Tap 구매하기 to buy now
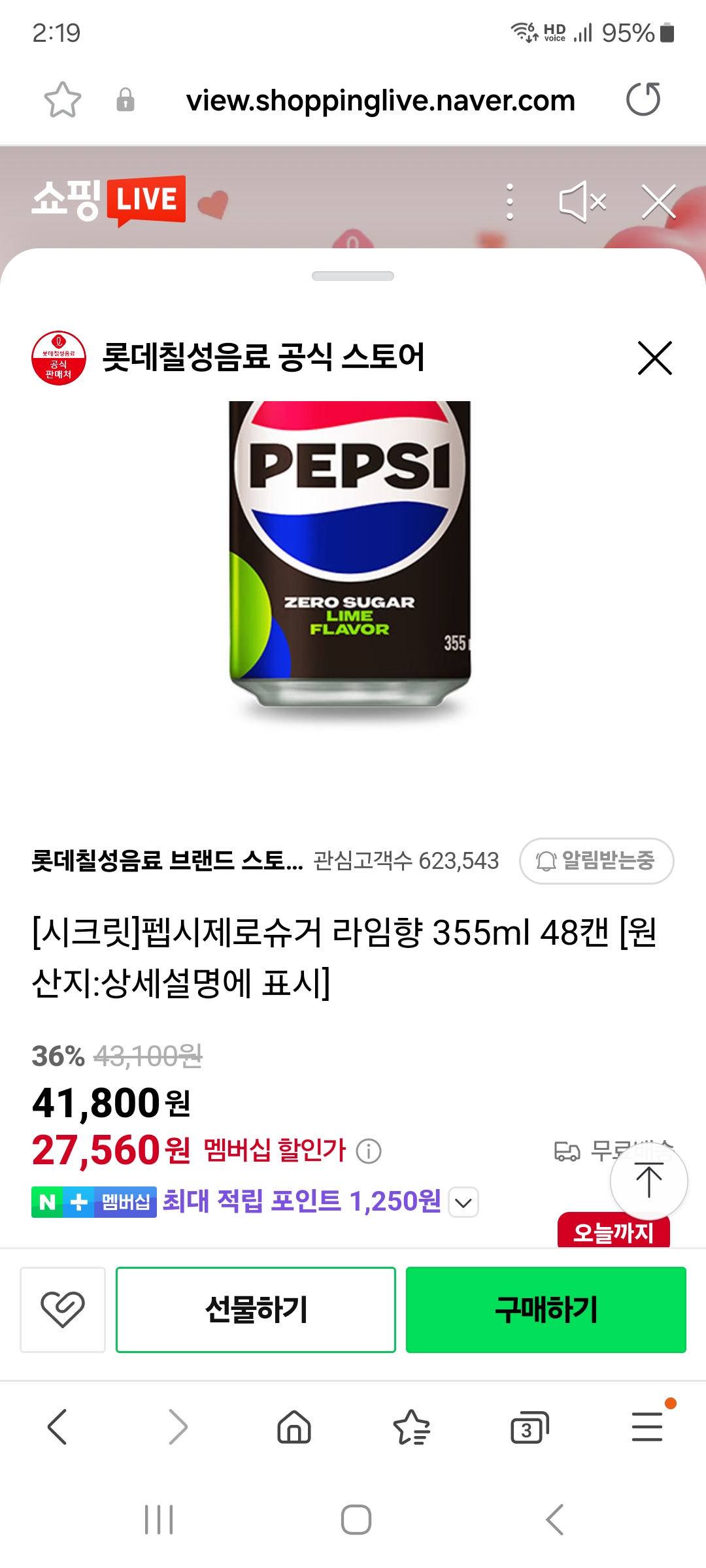The height and width of the screenshot is (1568, 706). (x=546, y=1309)
